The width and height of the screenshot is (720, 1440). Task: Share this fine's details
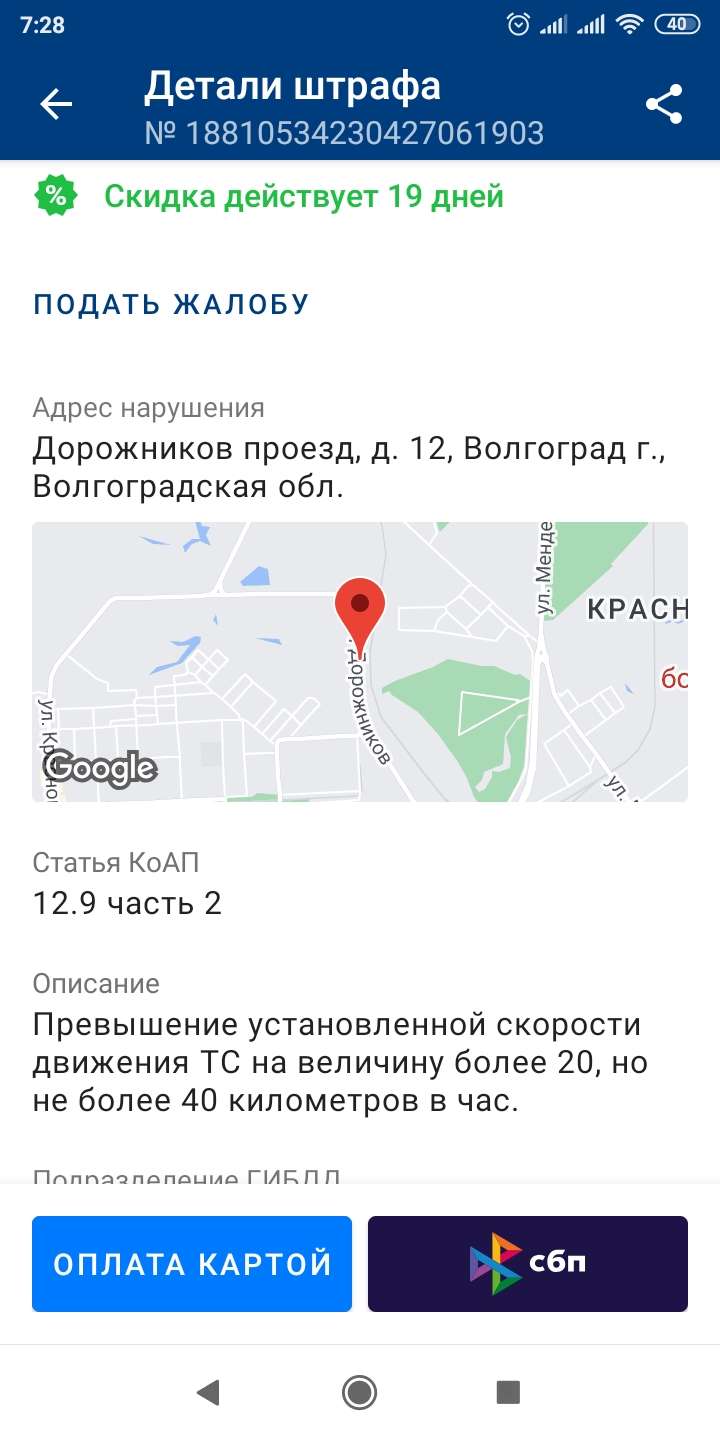664,104
